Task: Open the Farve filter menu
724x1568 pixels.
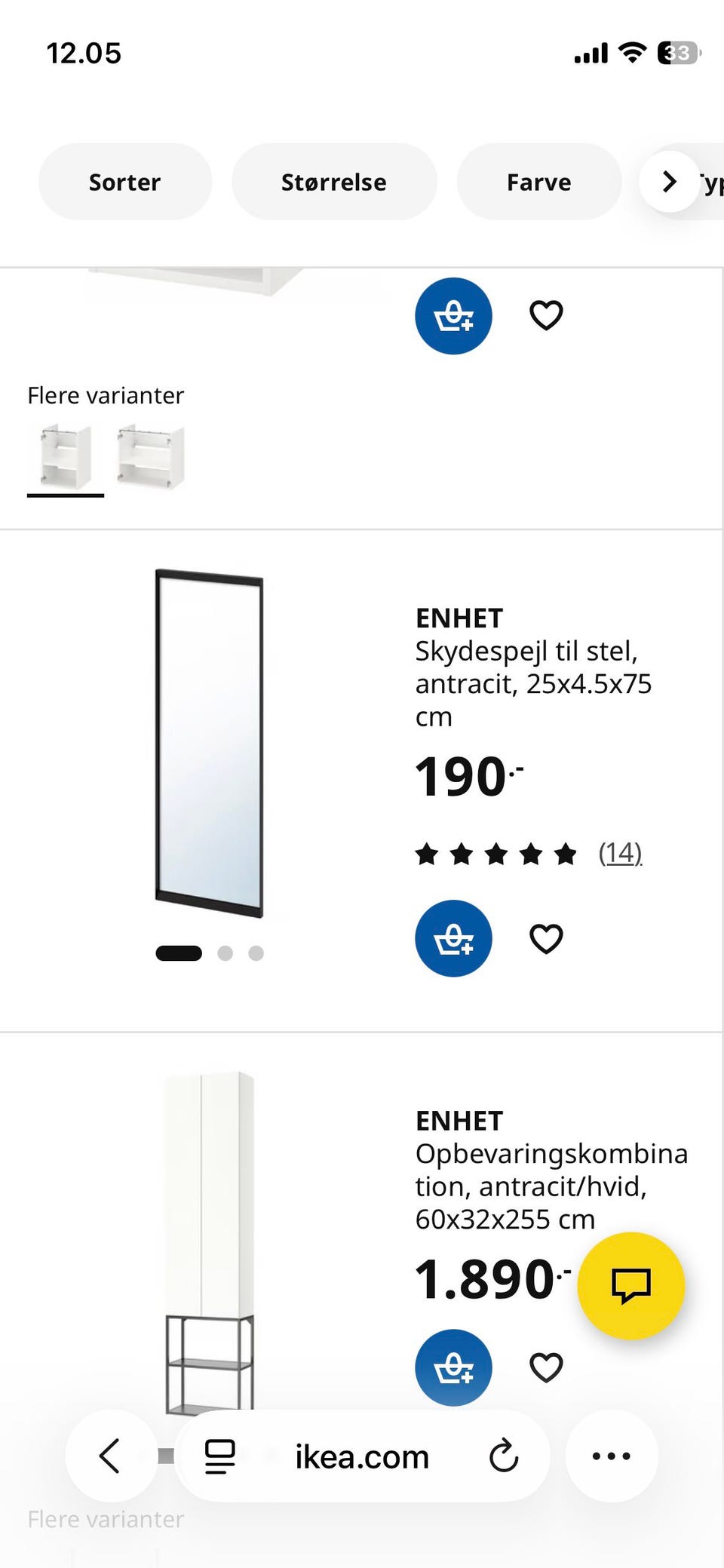Action: tap(538, 181)
